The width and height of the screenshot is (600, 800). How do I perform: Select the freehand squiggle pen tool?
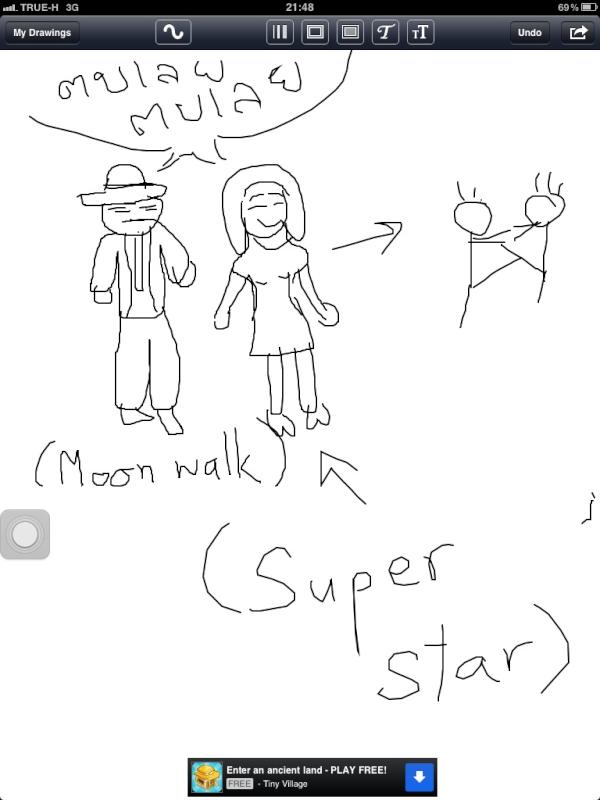pyautogui.click(x=173, y=32)
